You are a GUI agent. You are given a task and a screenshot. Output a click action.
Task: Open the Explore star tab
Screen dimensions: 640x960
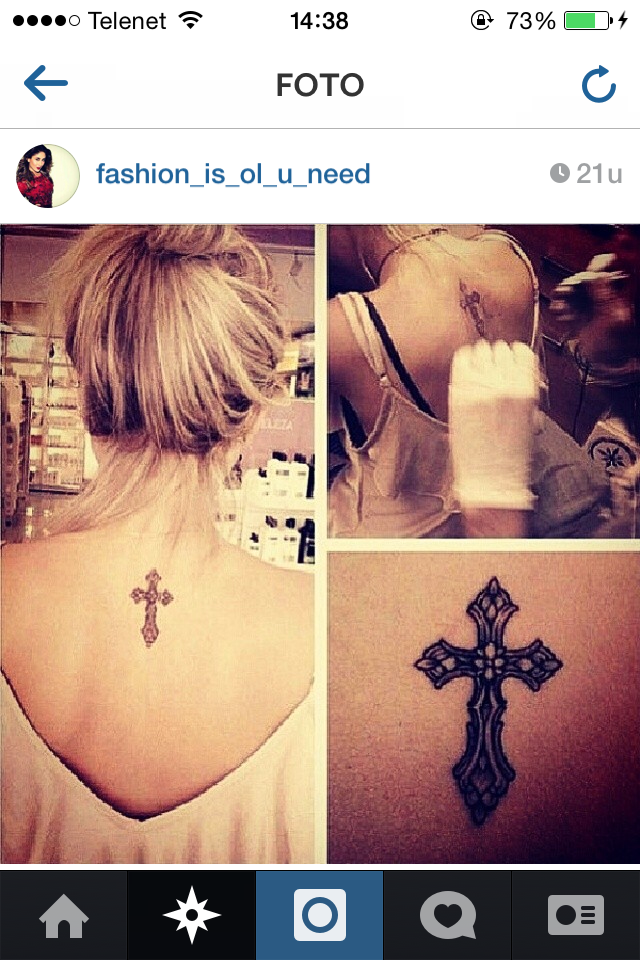191,915
